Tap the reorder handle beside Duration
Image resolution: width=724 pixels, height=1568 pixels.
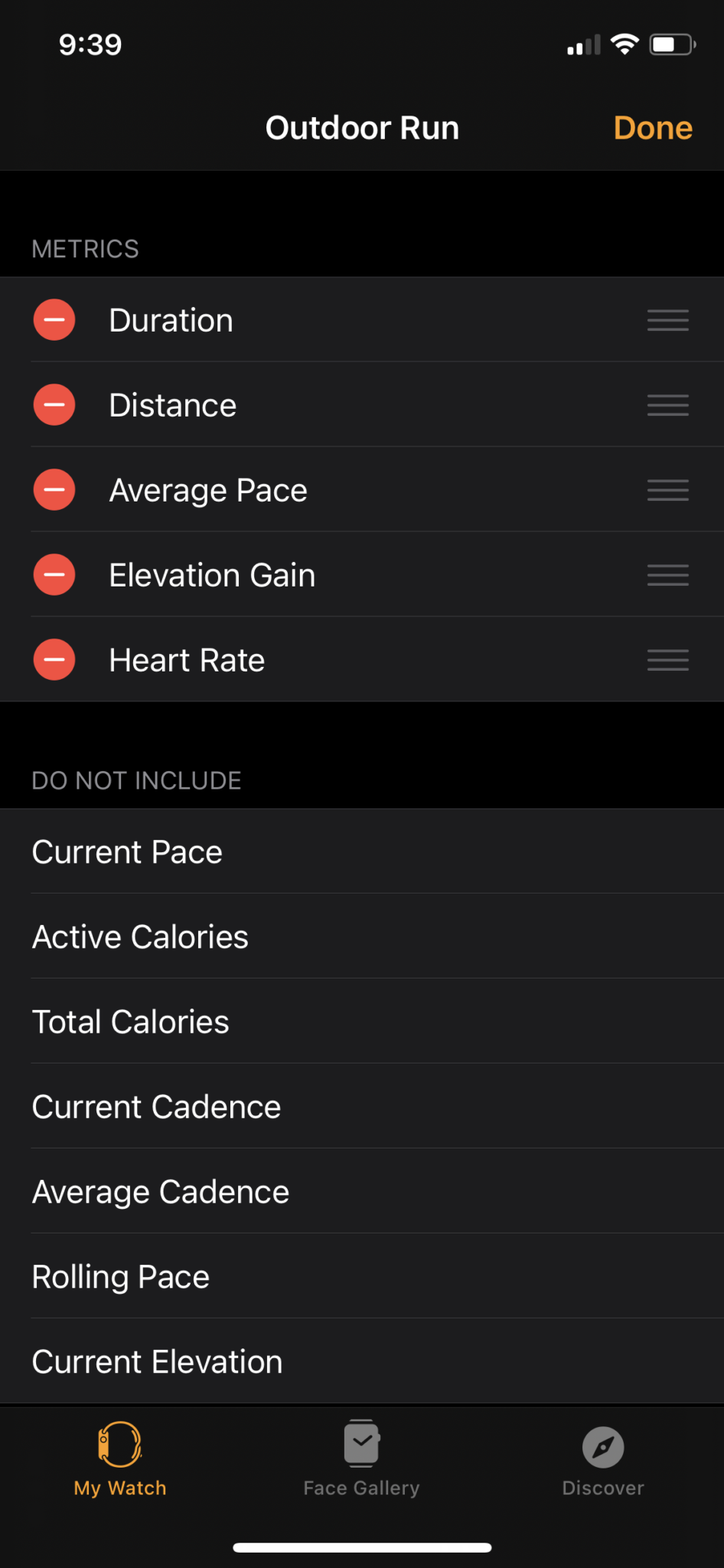coord(667,319)
